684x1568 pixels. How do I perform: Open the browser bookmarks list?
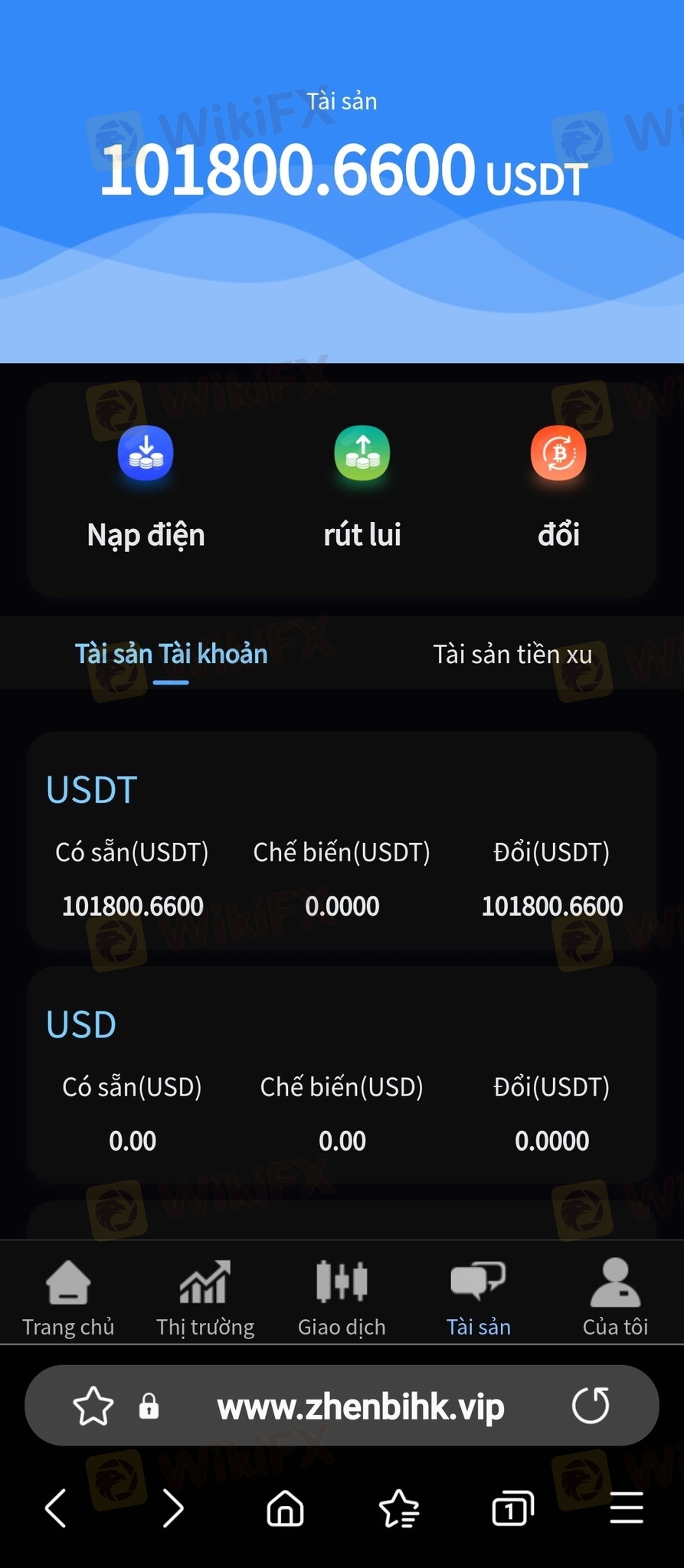click(399, 1509)
